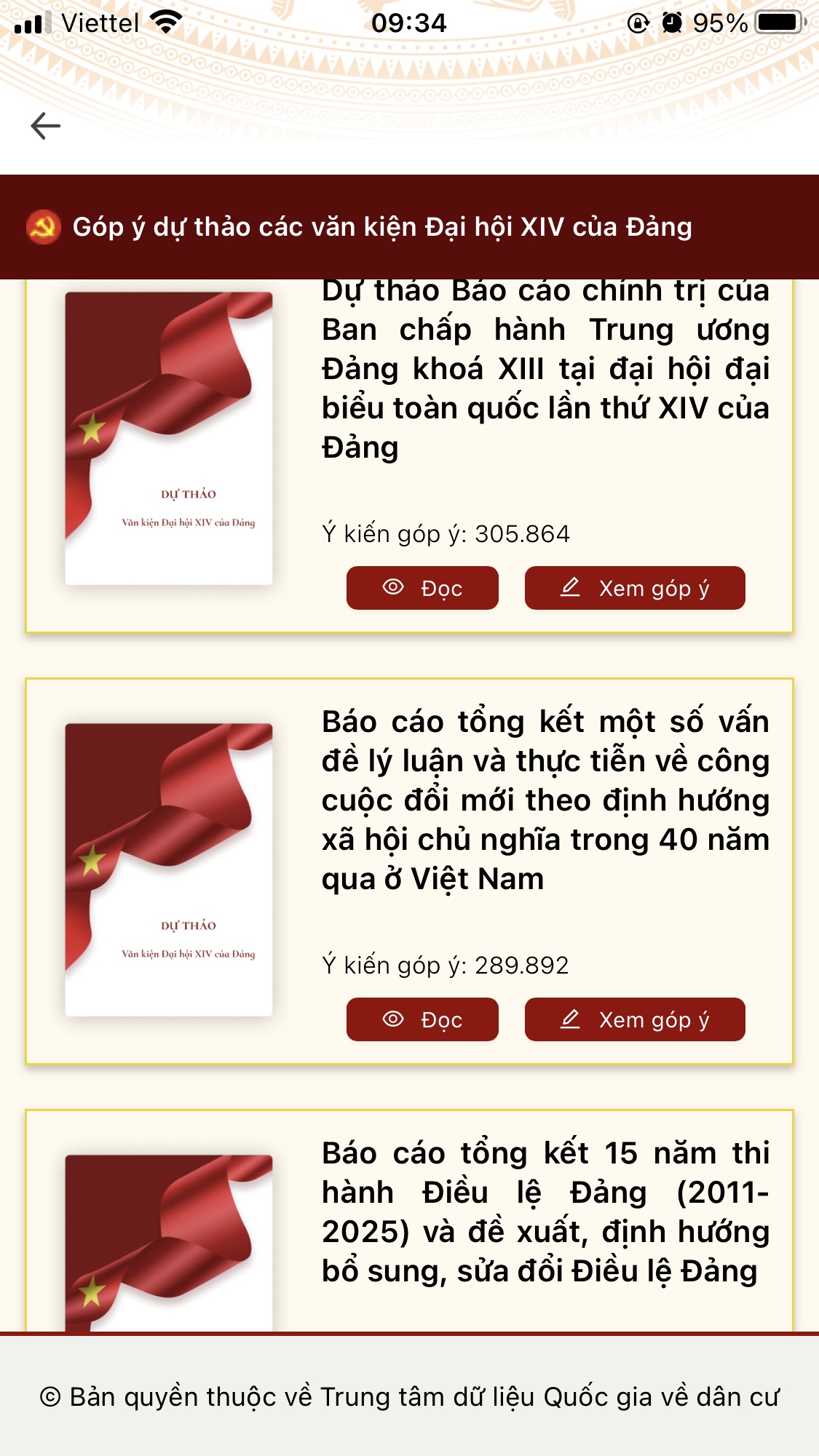
Task: Open the cover of 40 năm đổi mới report
Action: point(169,870)
